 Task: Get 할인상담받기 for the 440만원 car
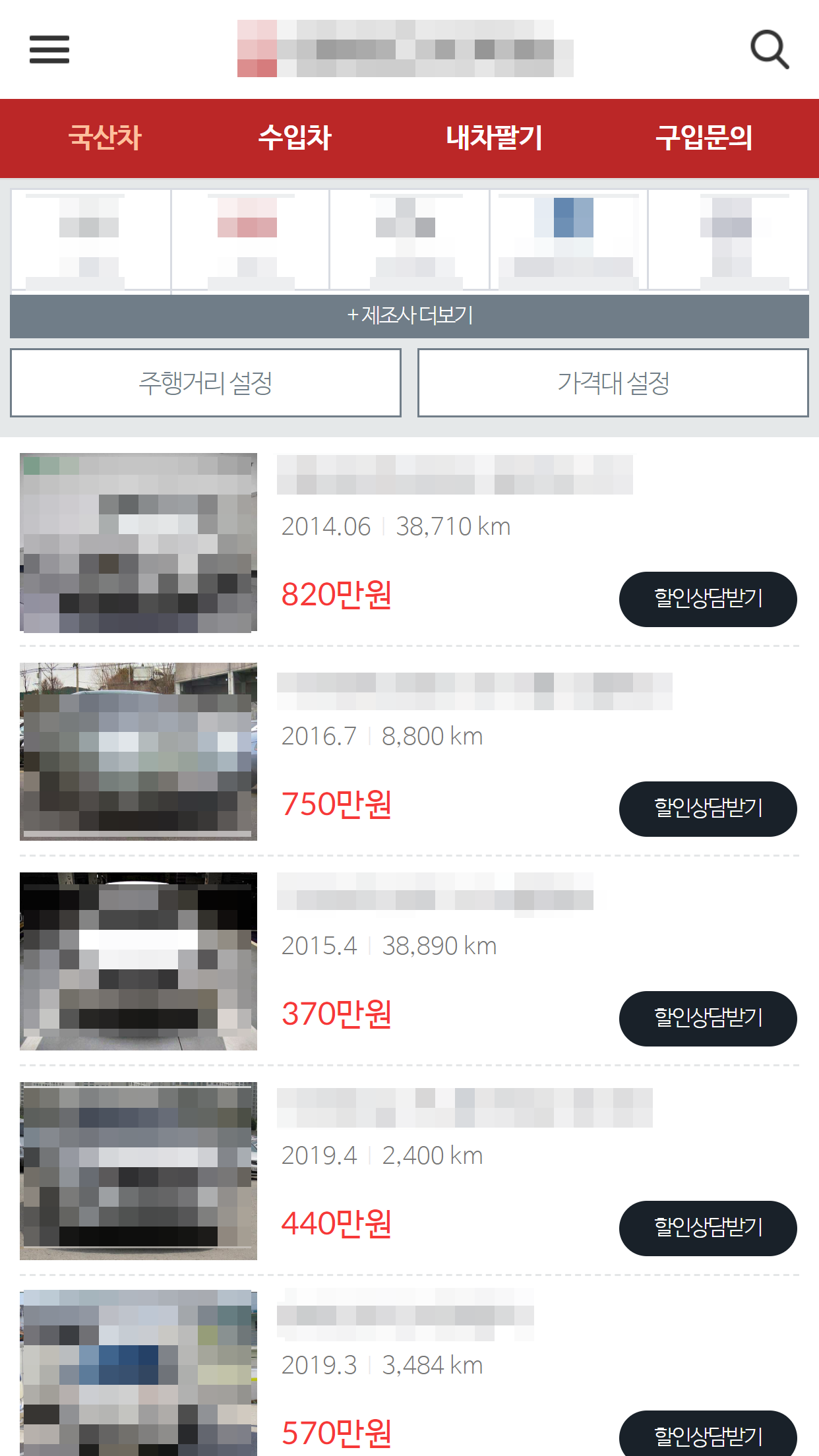[708, 1228]
